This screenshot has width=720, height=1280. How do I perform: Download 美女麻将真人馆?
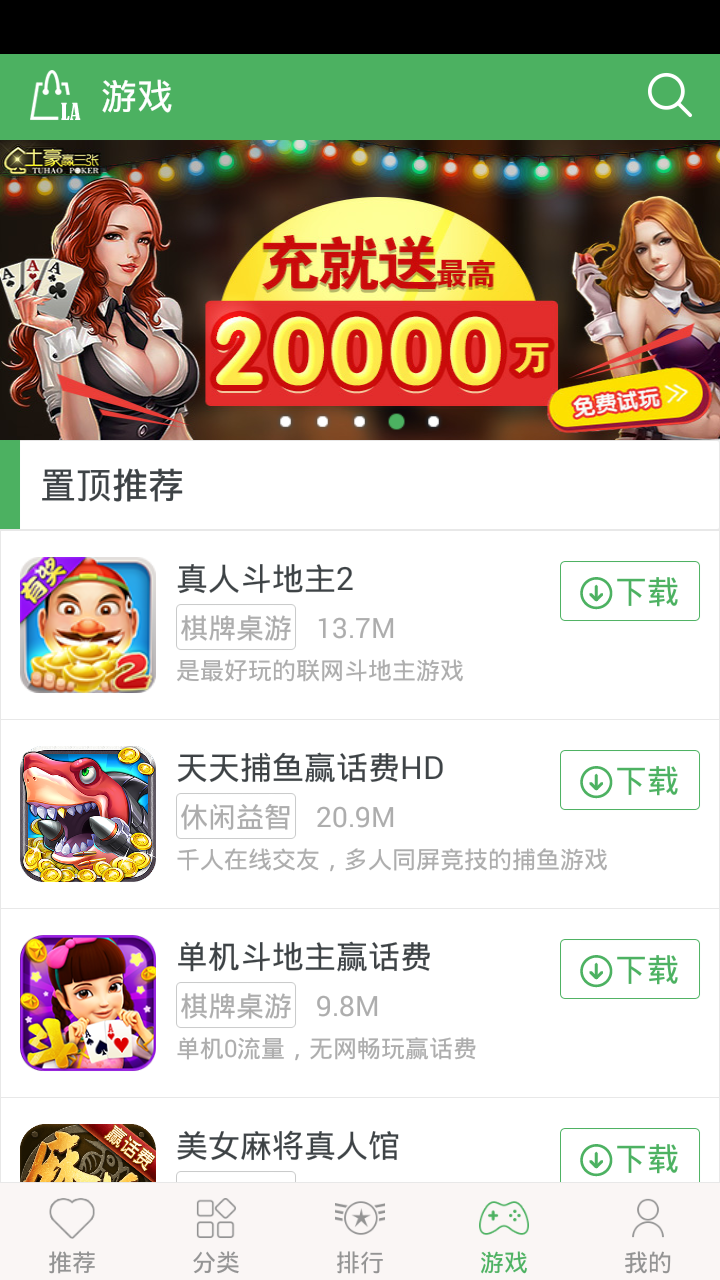click(629, 1158)
